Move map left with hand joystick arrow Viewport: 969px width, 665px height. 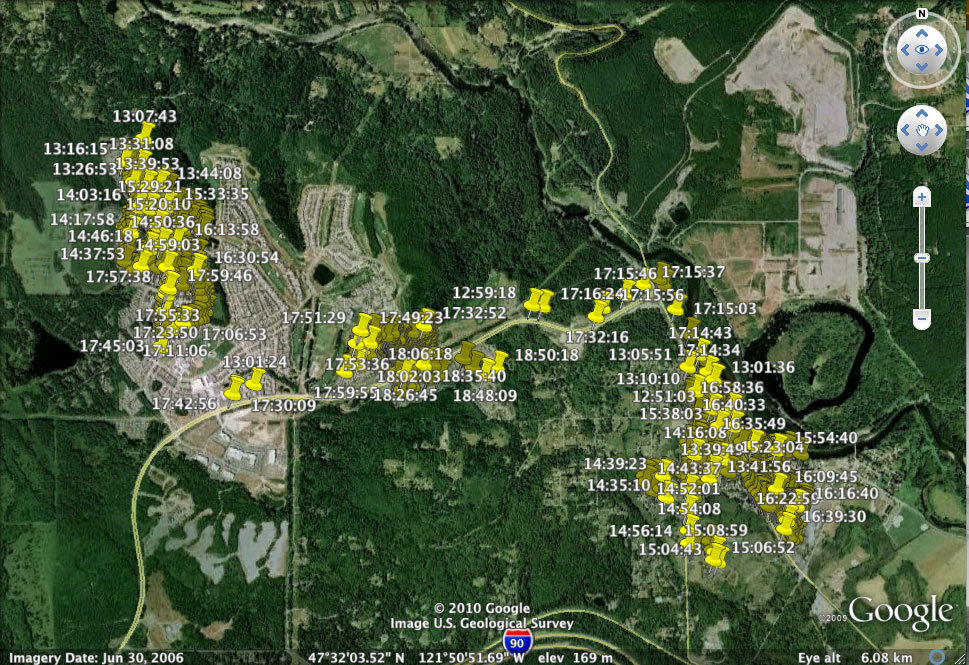pos(904,130)
